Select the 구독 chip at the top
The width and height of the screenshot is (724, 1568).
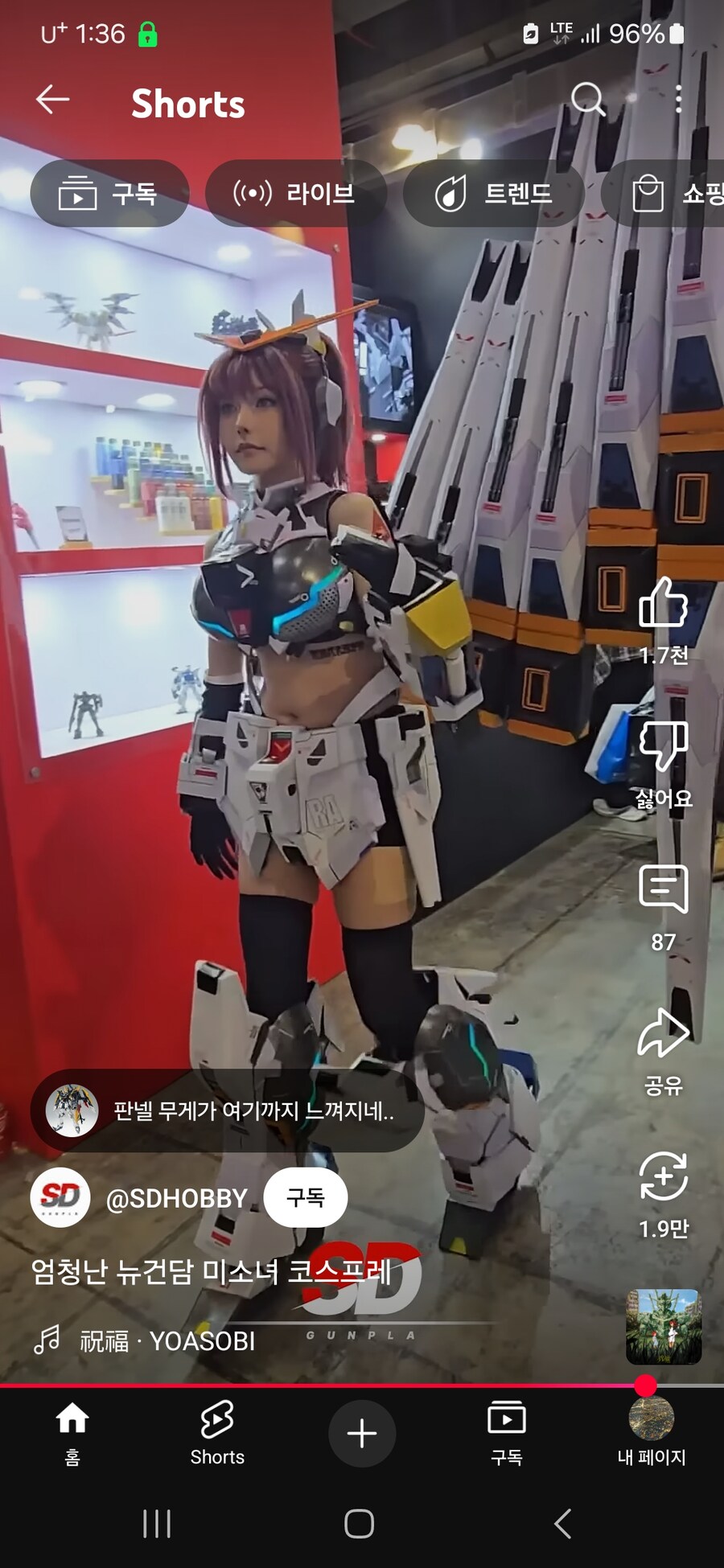[109, 194]
